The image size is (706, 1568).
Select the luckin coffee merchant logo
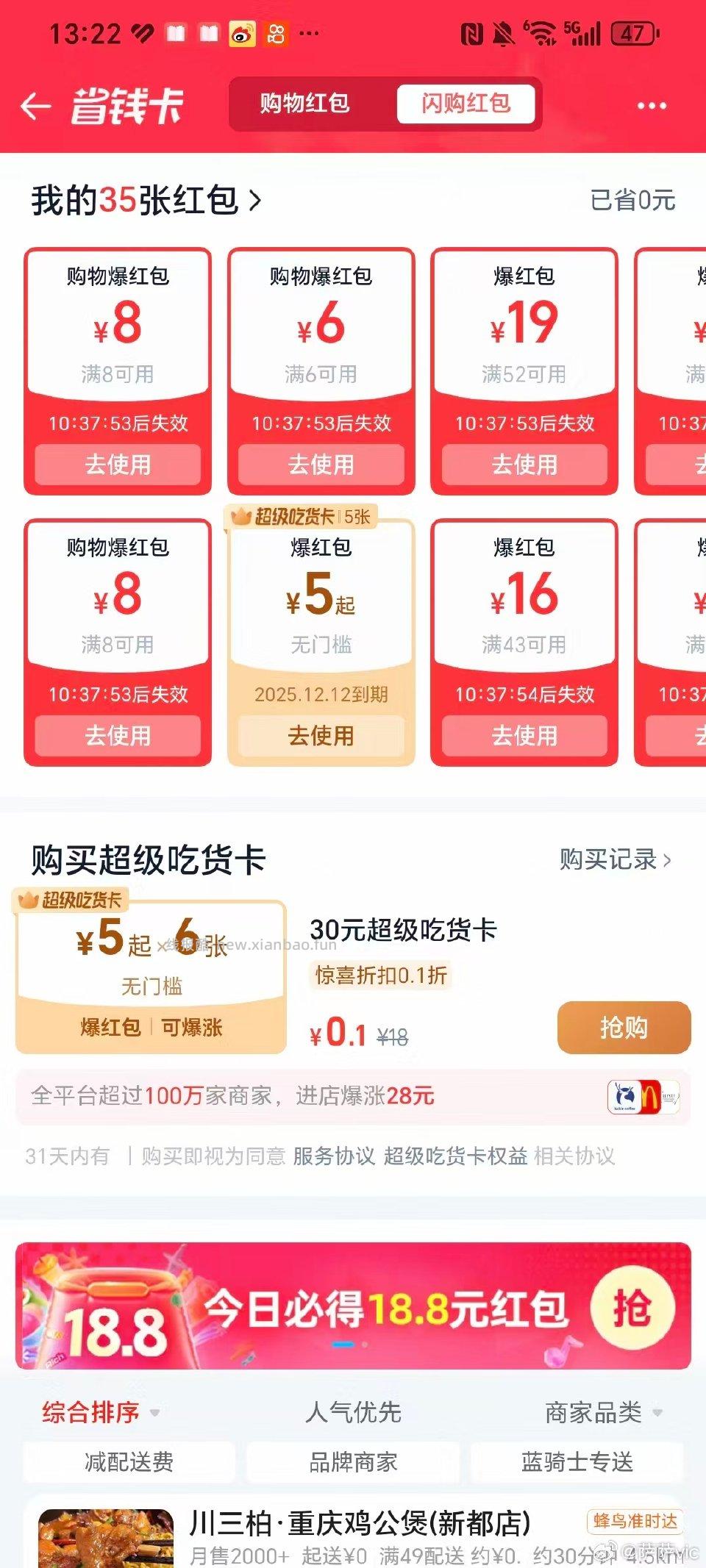point(624,1097)
